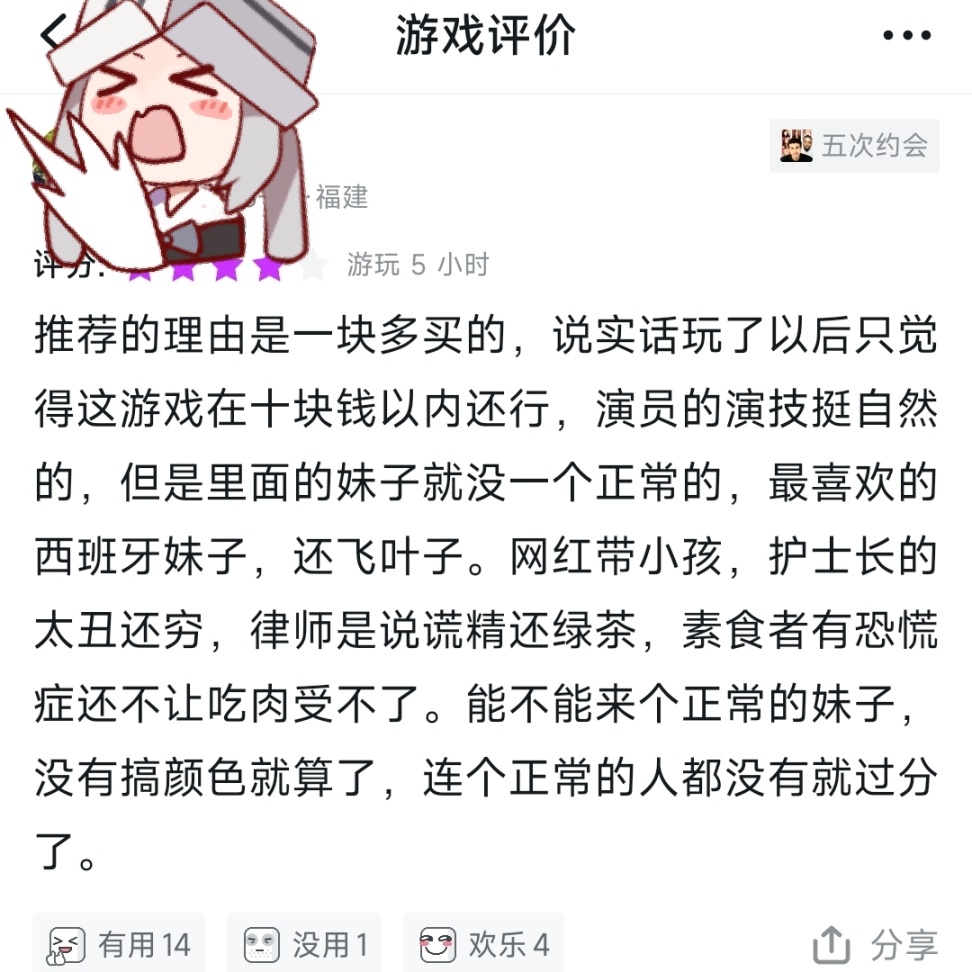Mark the review as 有用
This screenshot has width=972, height=972.
[119, 942]
